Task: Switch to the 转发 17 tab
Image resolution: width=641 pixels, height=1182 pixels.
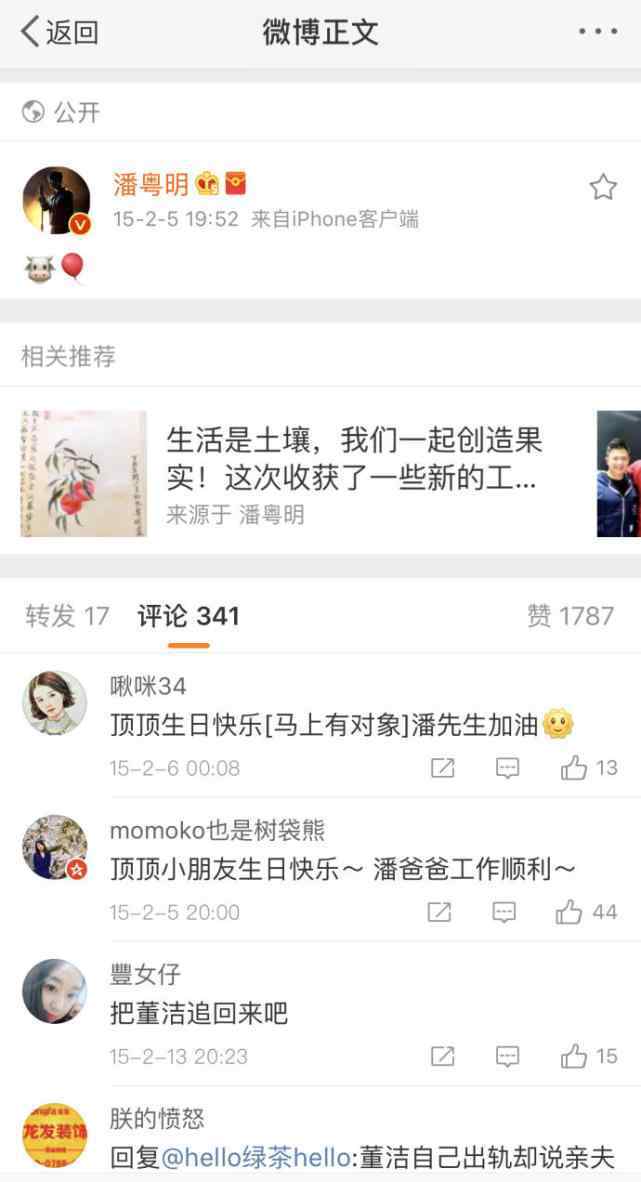Action: coord(67,616)
